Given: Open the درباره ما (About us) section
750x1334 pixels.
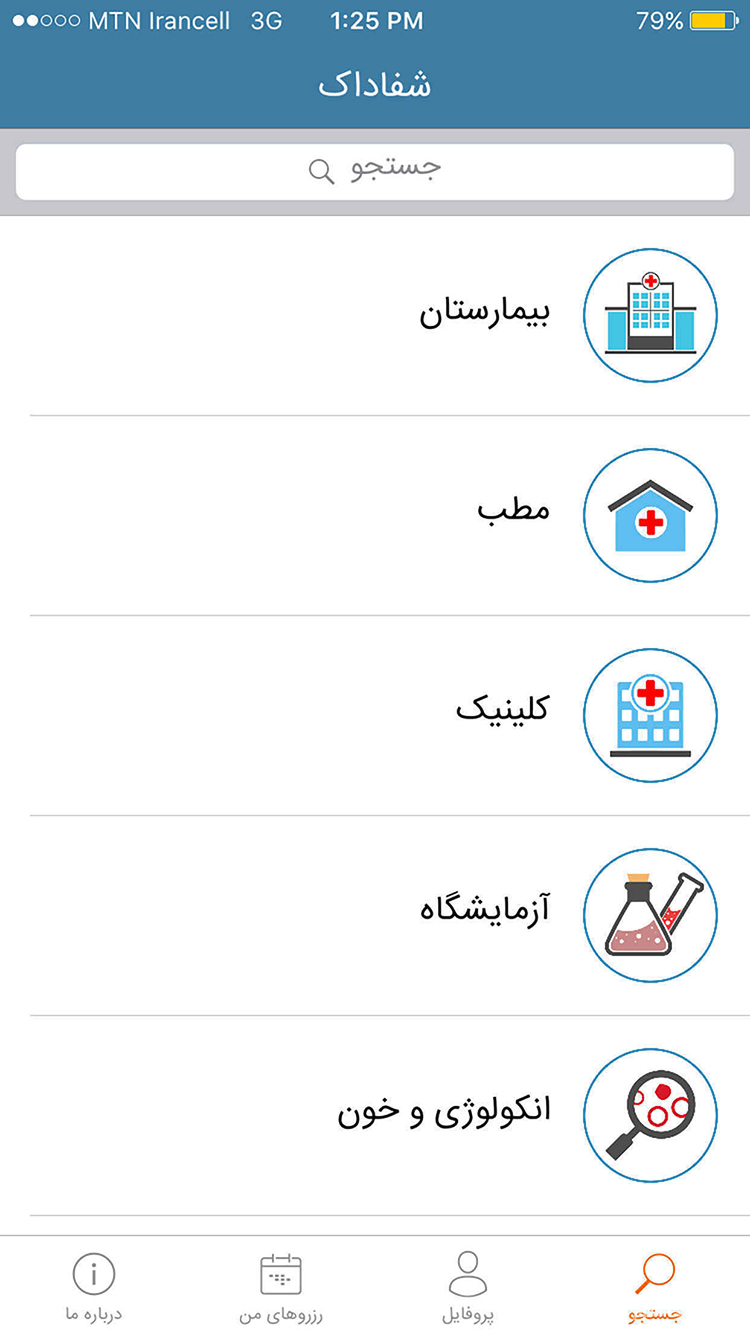Looking at the screenshot, I should [x=93, y=1285].
